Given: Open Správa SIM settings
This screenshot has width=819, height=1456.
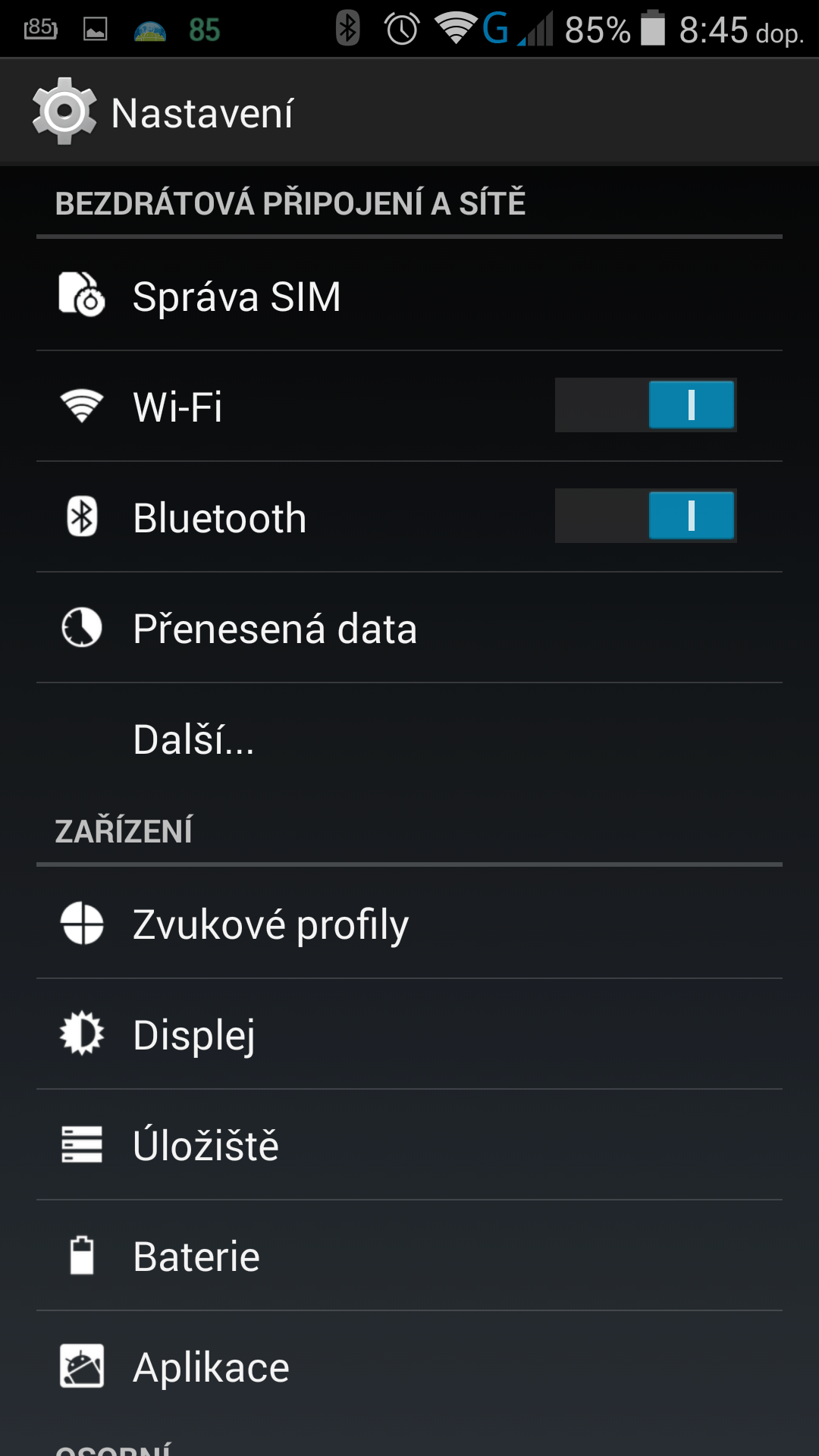Looking at the screenshot, I should point(409,296).
